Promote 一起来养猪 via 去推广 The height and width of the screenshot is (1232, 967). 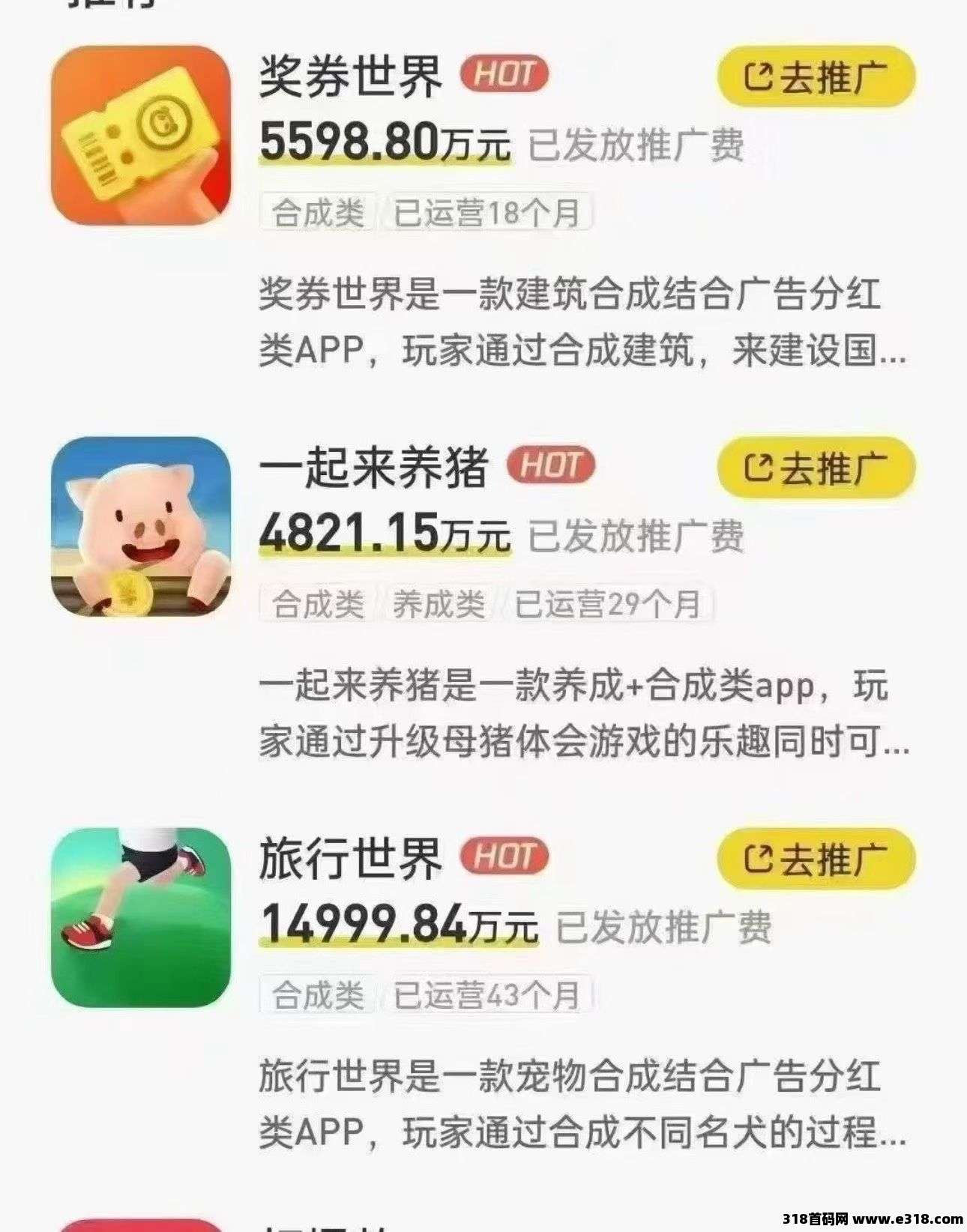click(x=816, y=468)
